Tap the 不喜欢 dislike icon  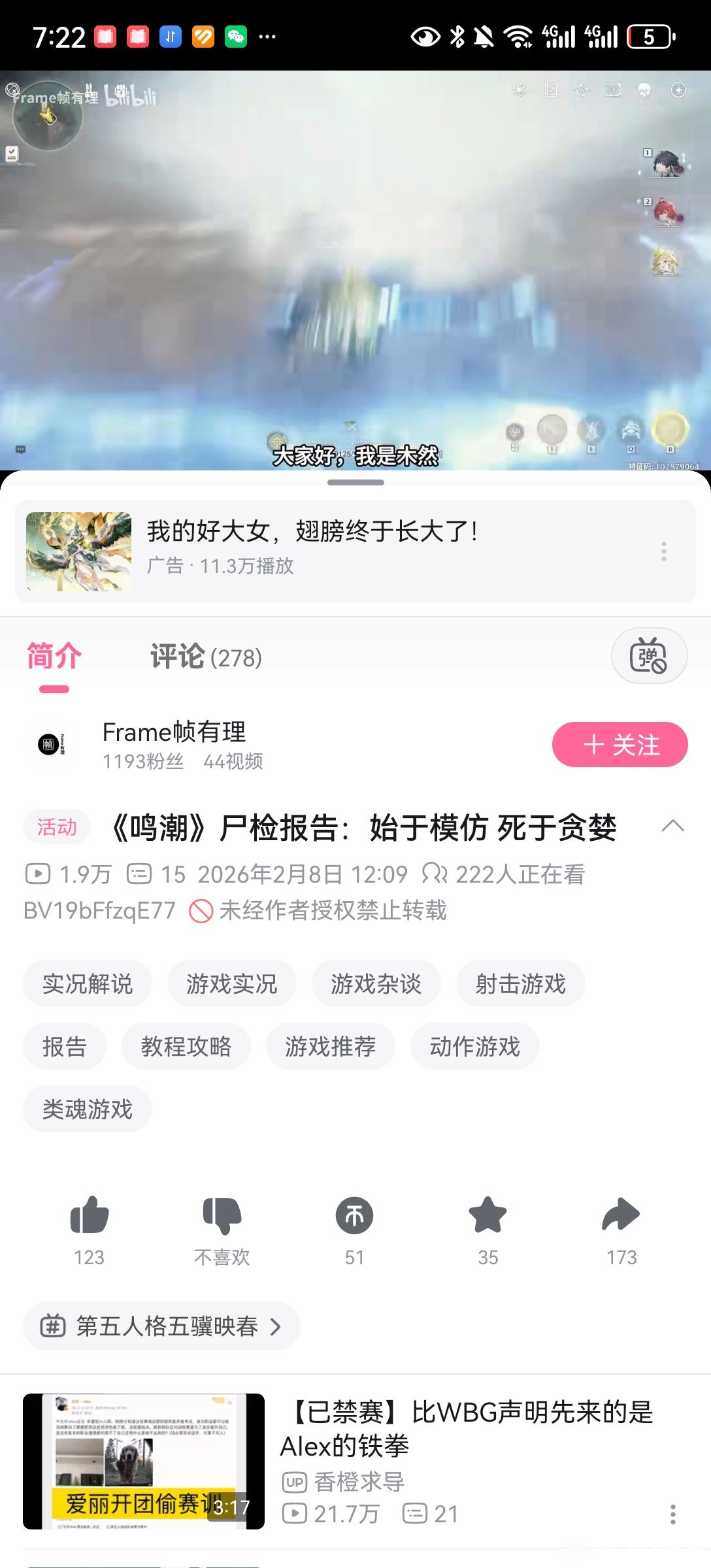222,1215
